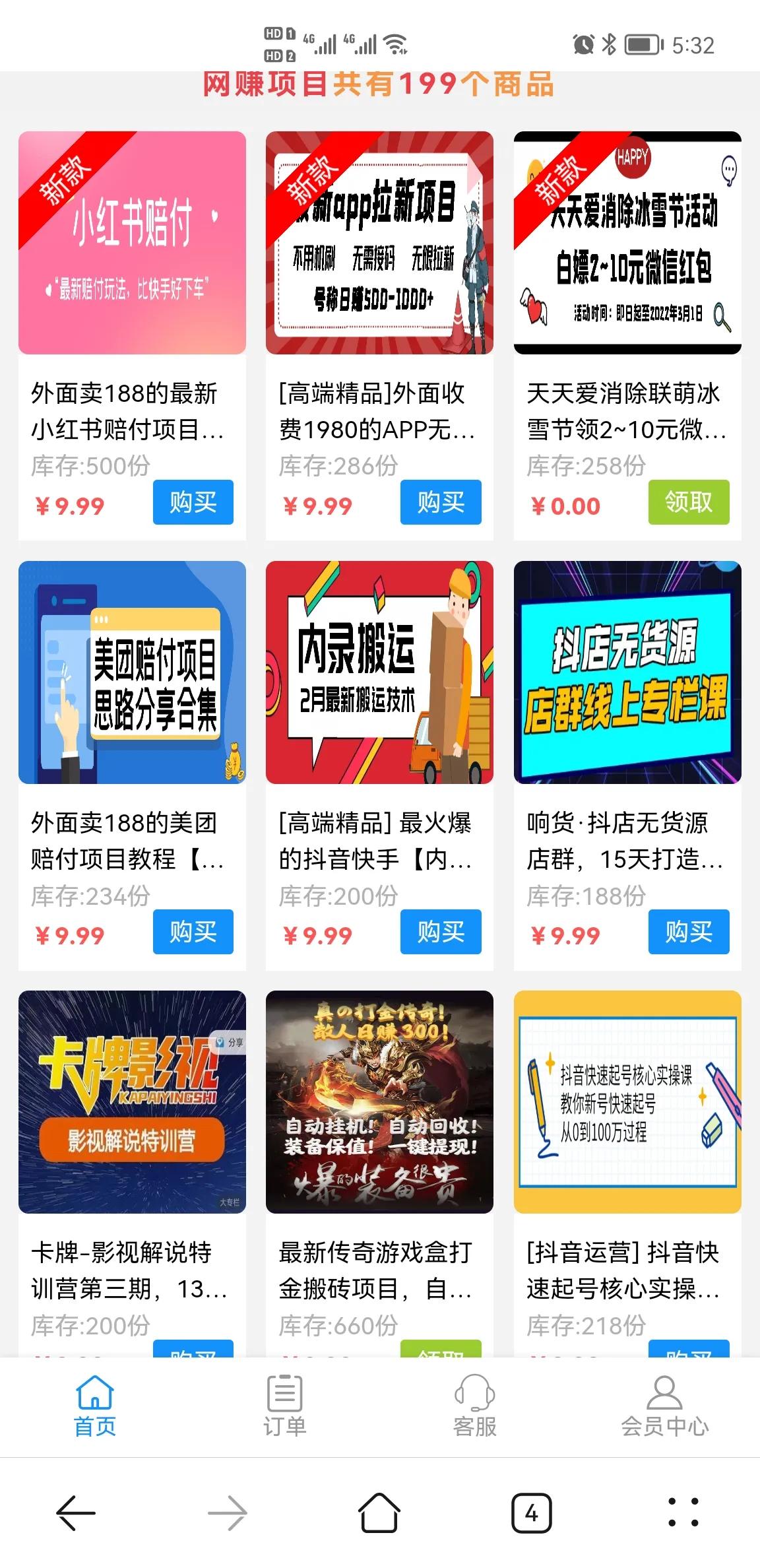Tap the 网赚项目共有199个商品 header
This screenshot has height=1568, width=760.
point(380,85)
